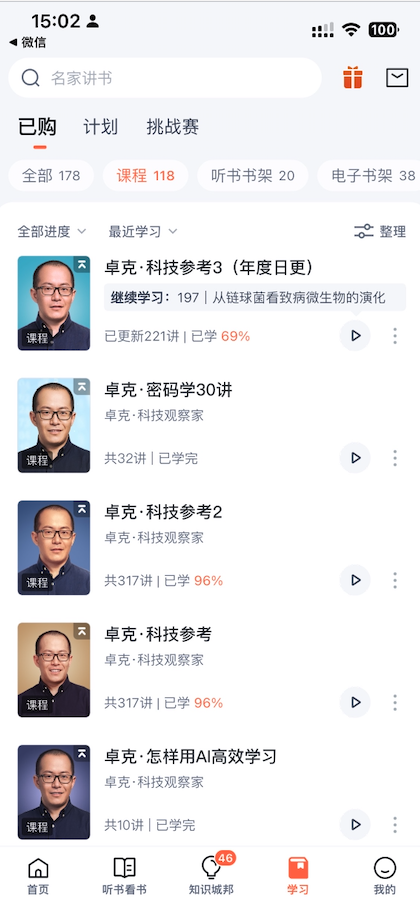Switch to 听书看书 tab

pyautogui.click(x=124, y=875)
